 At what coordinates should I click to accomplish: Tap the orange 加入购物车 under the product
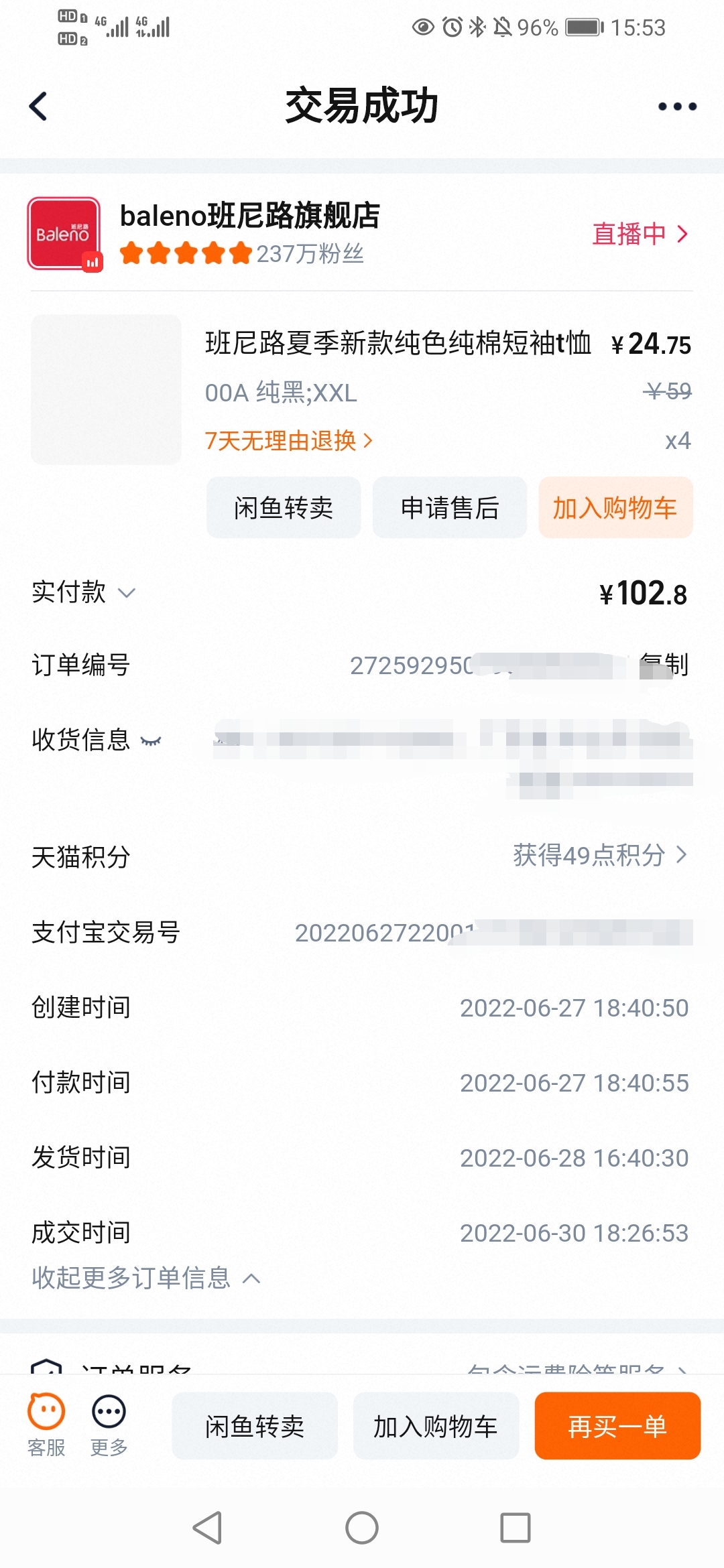click(615, 508)
